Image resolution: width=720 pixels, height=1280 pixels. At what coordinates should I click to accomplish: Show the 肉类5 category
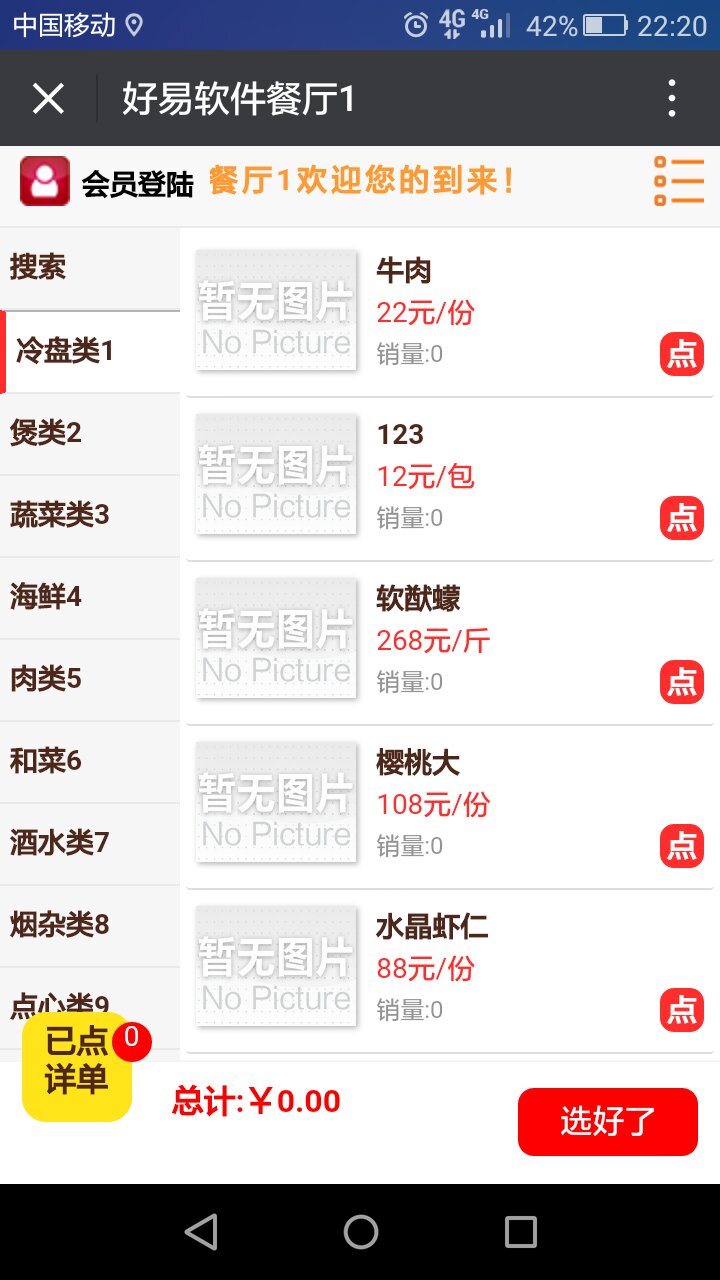click(x=90, y=679)
